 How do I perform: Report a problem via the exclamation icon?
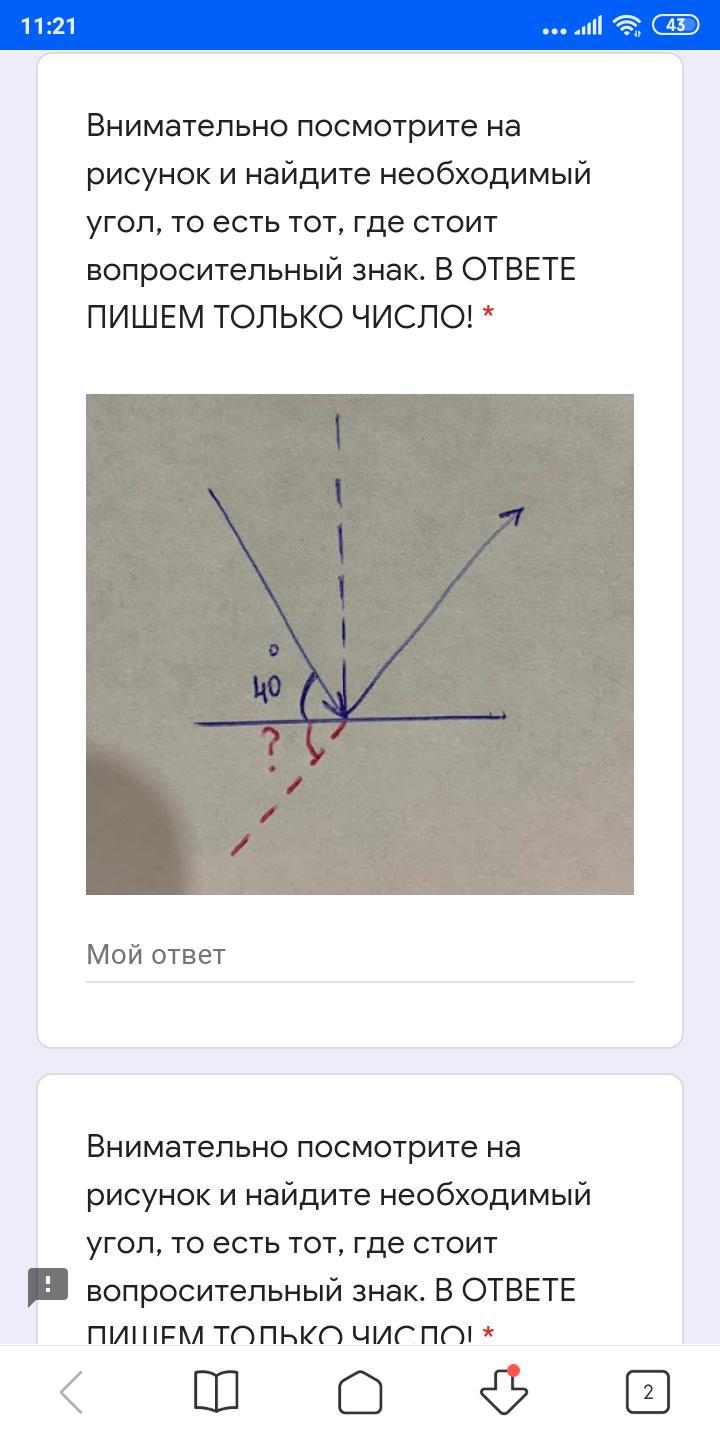48,1286
